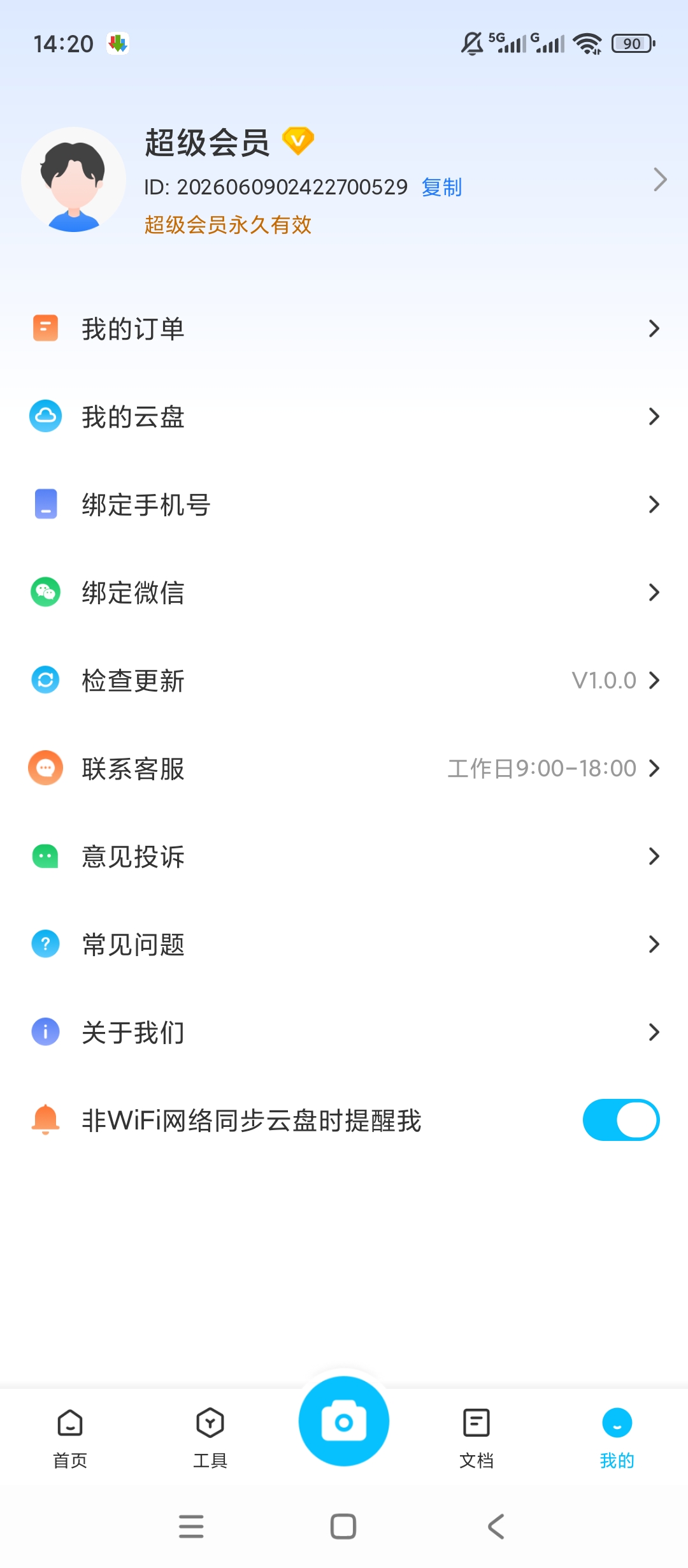Open 绑定微信 row
688x1568 pixels.
tap(344, 593)
